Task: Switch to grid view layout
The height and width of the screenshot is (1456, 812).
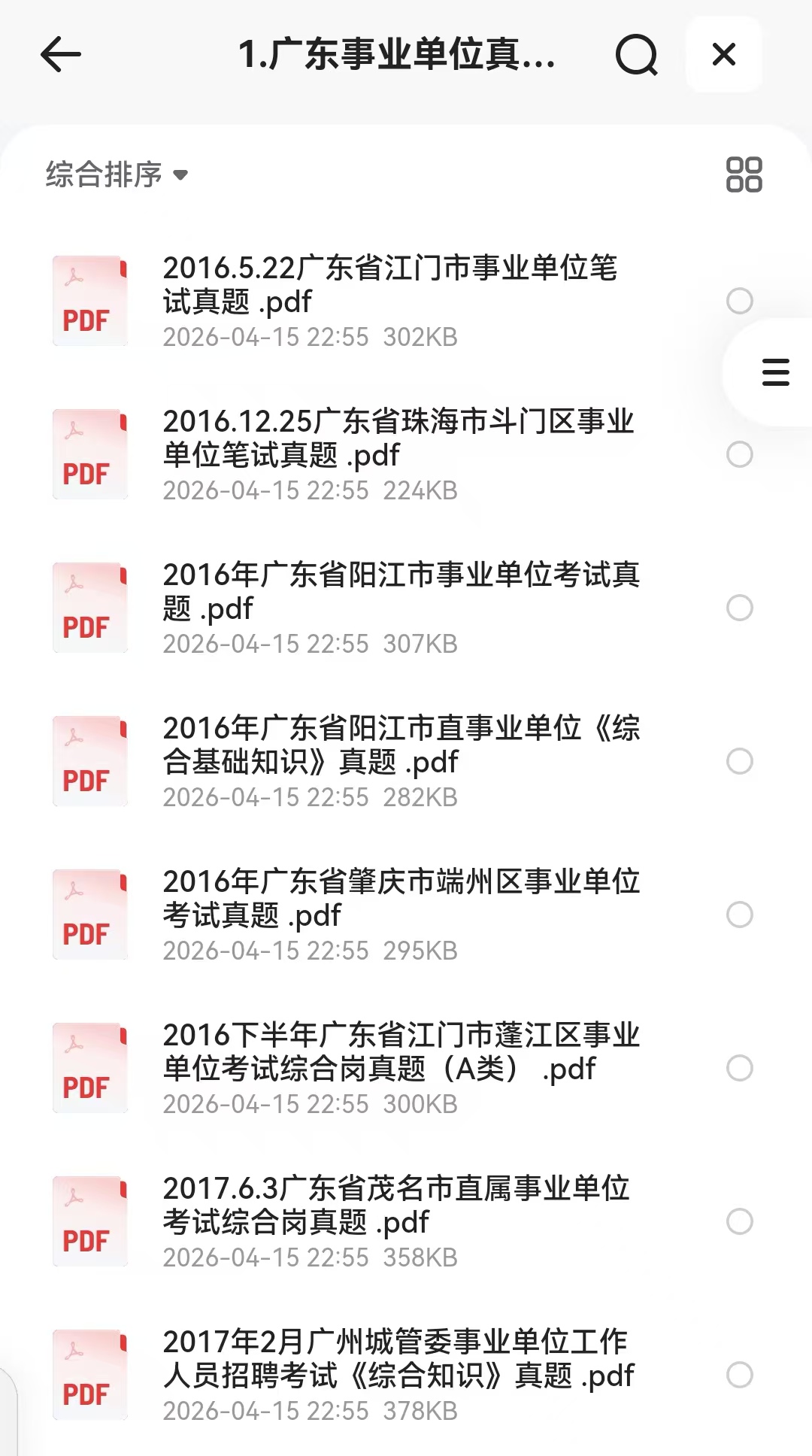Action: coord(744,174)
